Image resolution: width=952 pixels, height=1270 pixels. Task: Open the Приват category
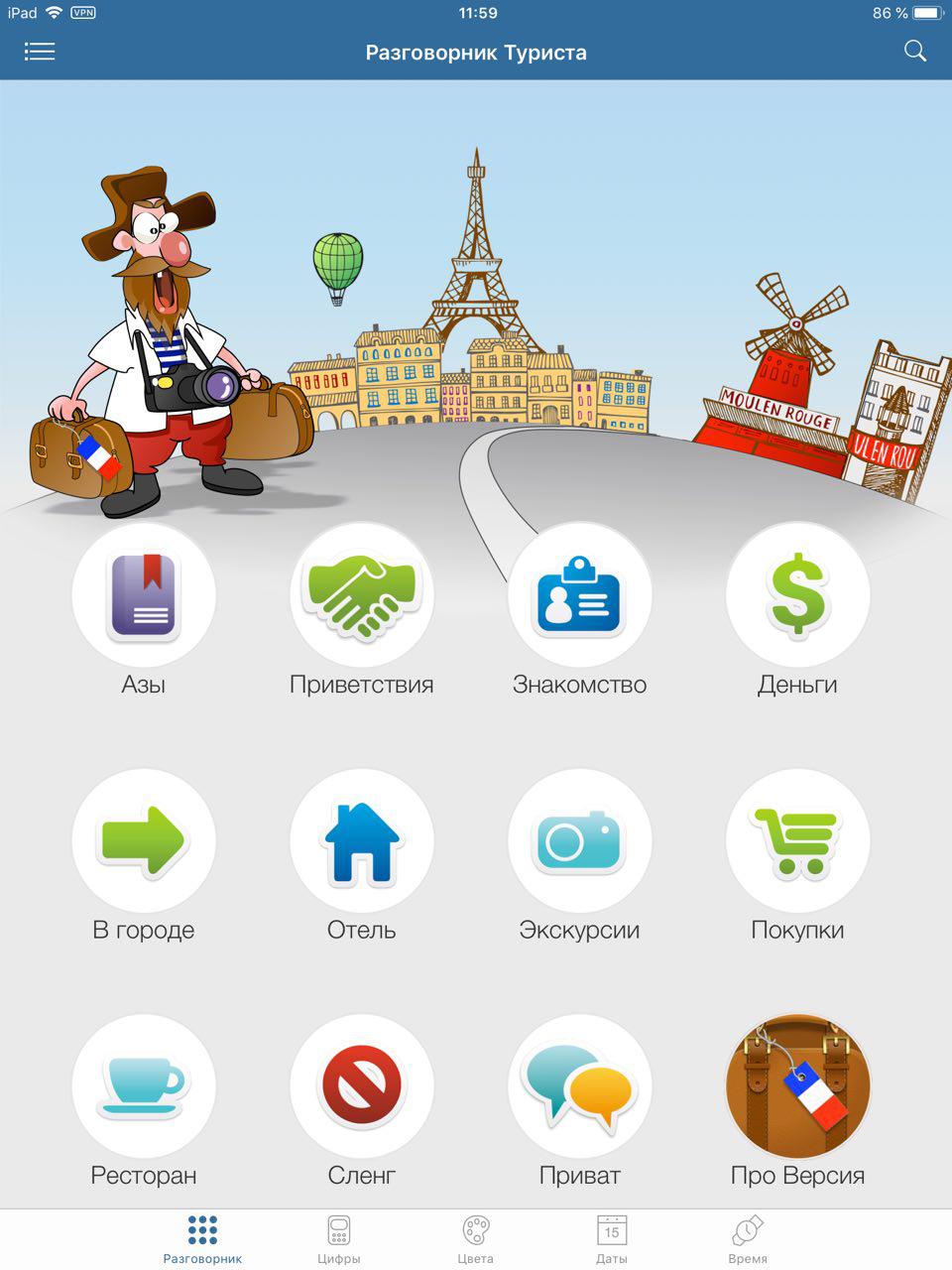click(580, 1086)
